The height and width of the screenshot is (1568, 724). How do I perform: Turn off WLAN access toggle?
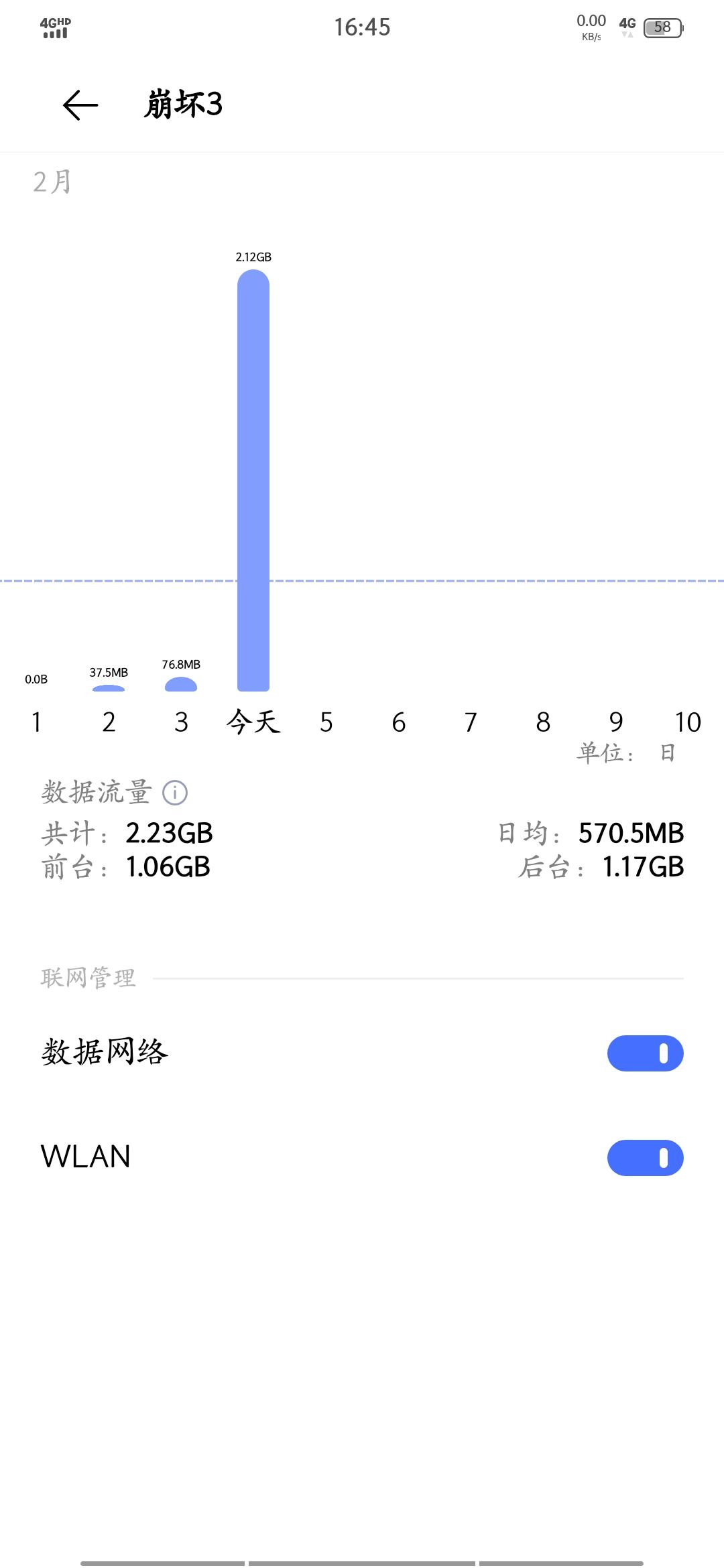coord(645,1157)
